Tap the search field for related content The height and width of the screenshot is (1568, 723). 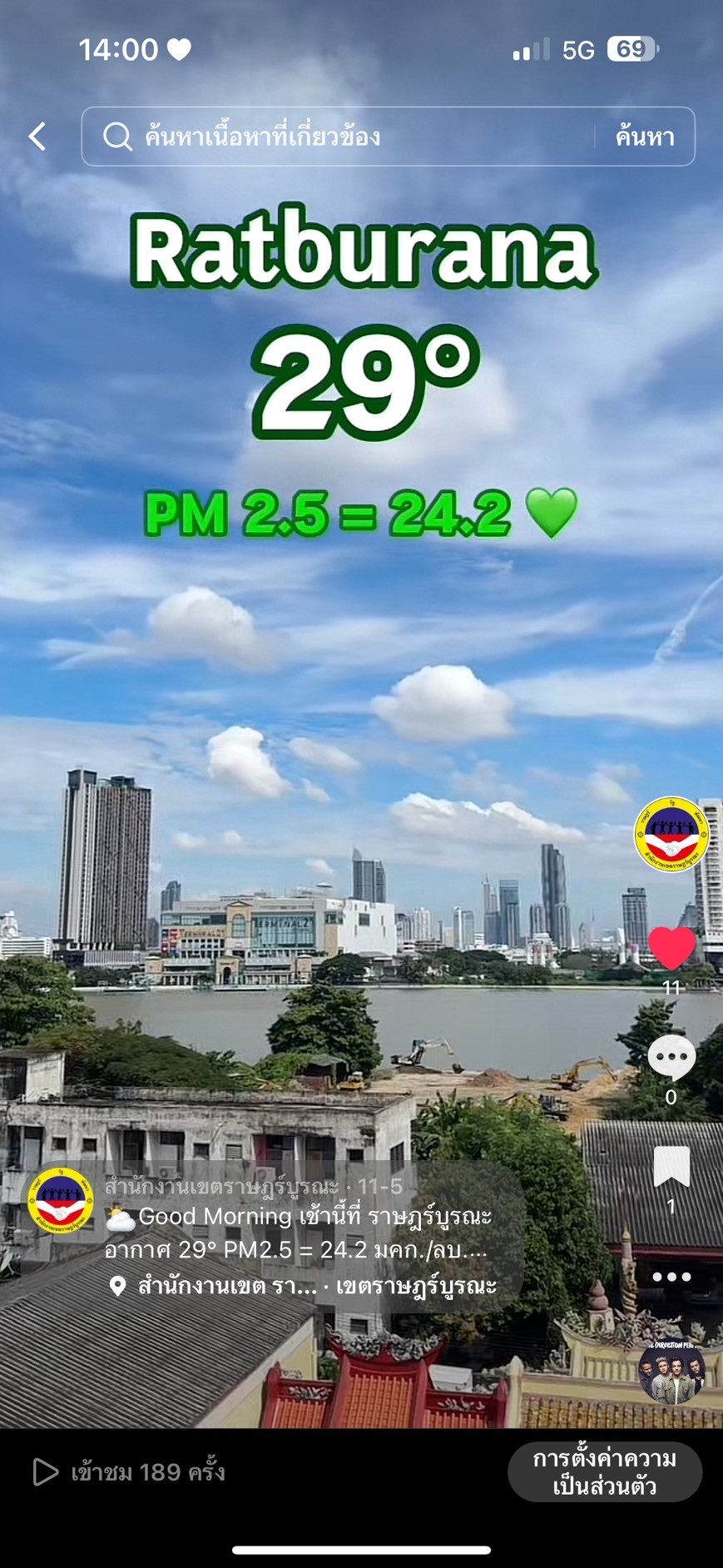tap(337, 136)
